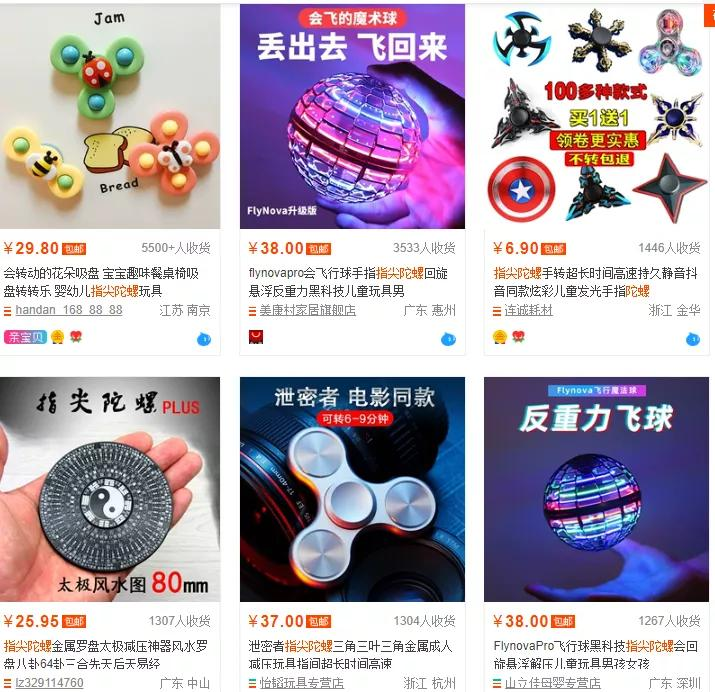Open title link FlynovaPro飞行球黑科技
Viewport: 715px width, 692px height.
(592, 646)
